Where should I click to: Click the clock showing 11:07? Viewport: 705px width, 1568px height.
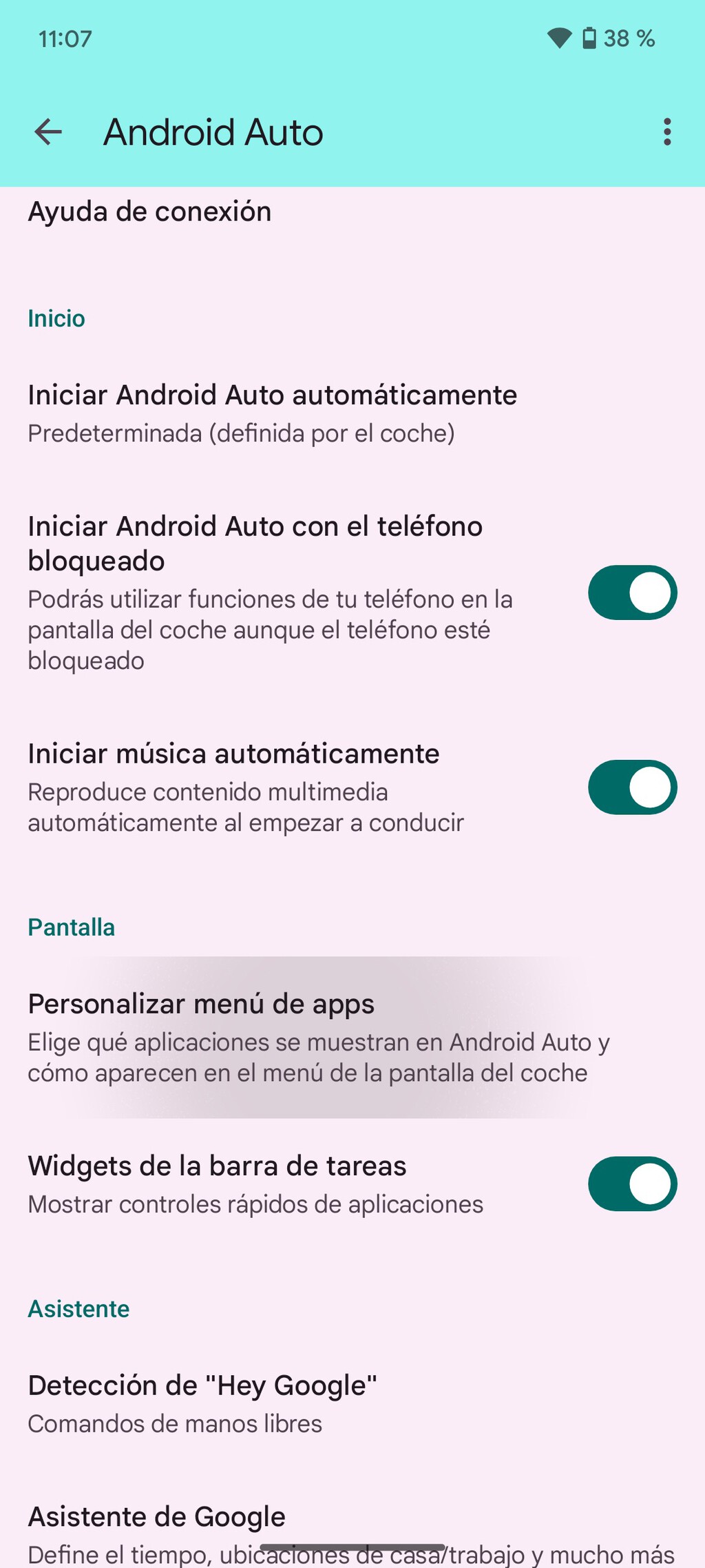(63, 38)
